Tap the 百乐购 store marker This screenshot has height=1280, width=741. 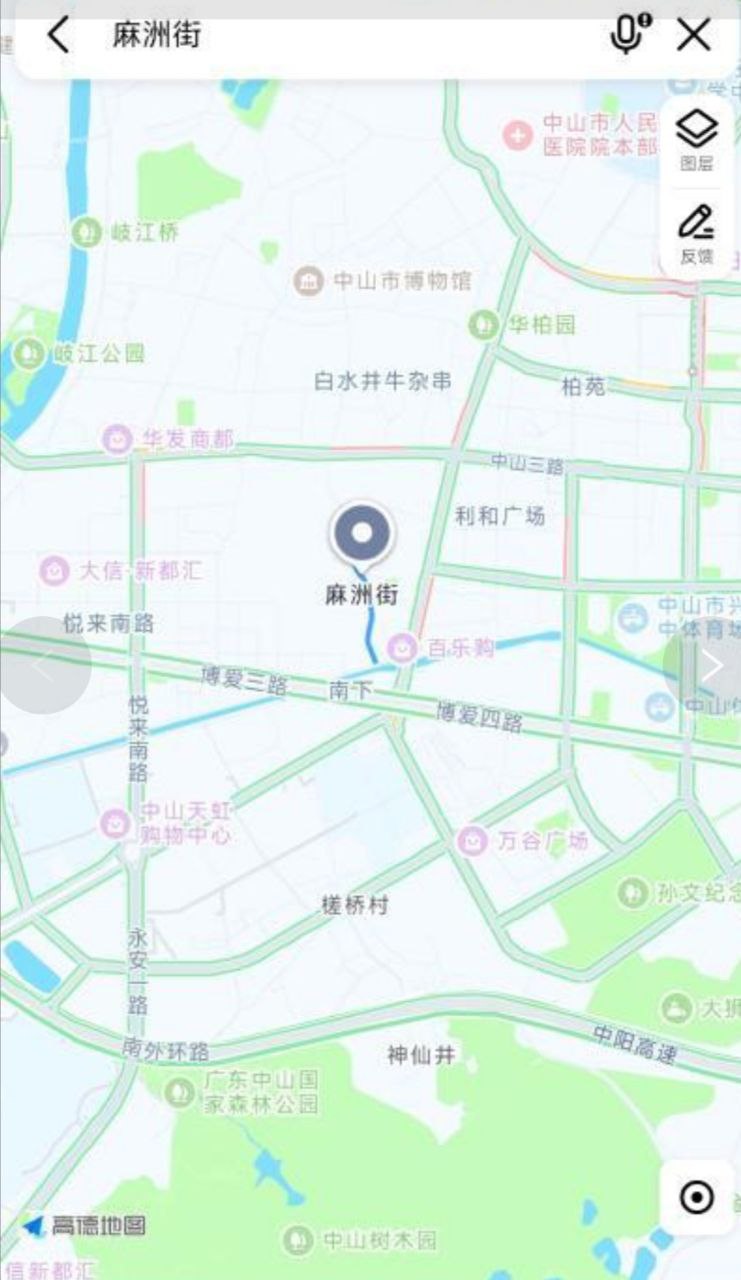tap(401, 650)
